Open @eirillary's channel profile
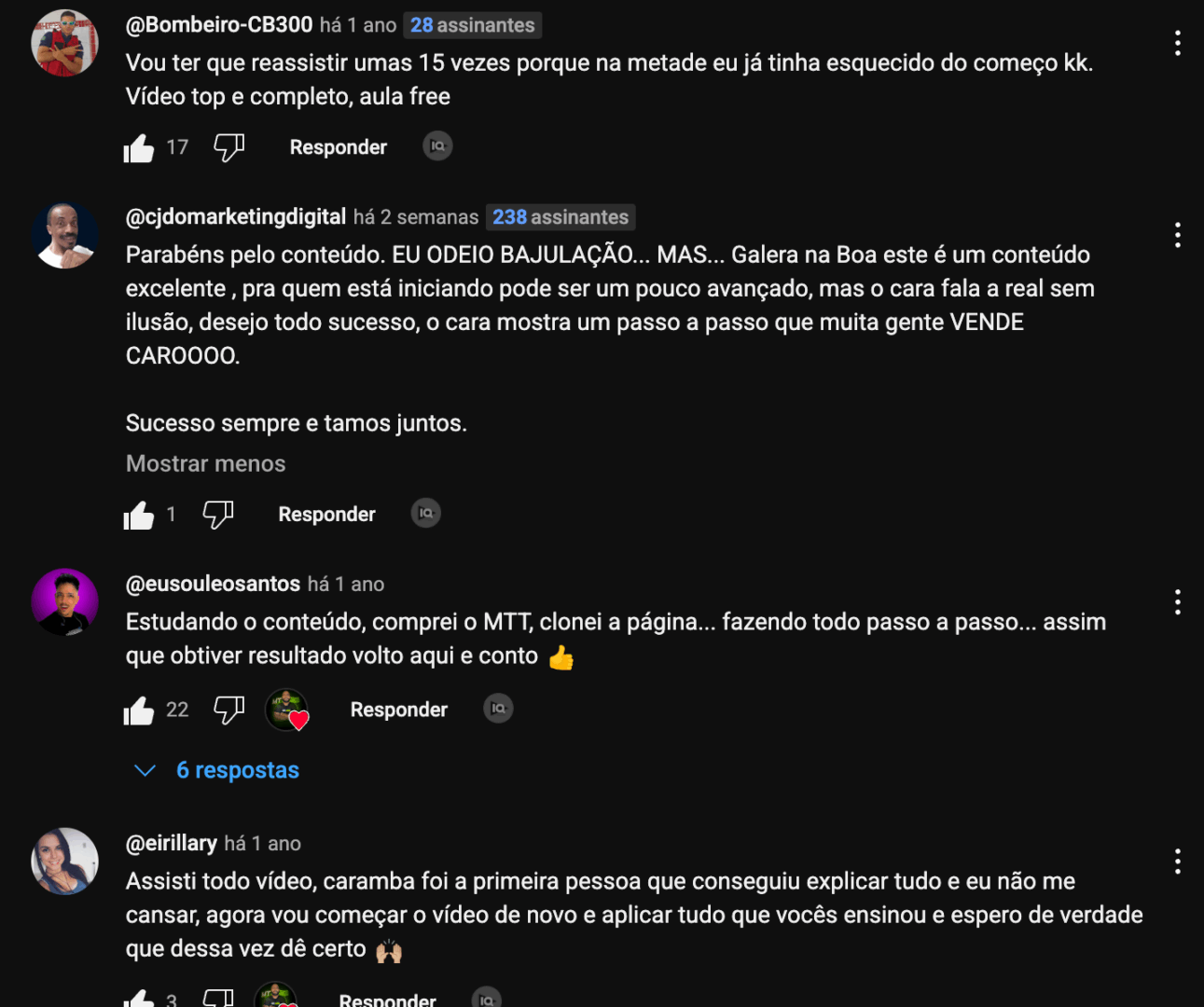 point(172,843)
